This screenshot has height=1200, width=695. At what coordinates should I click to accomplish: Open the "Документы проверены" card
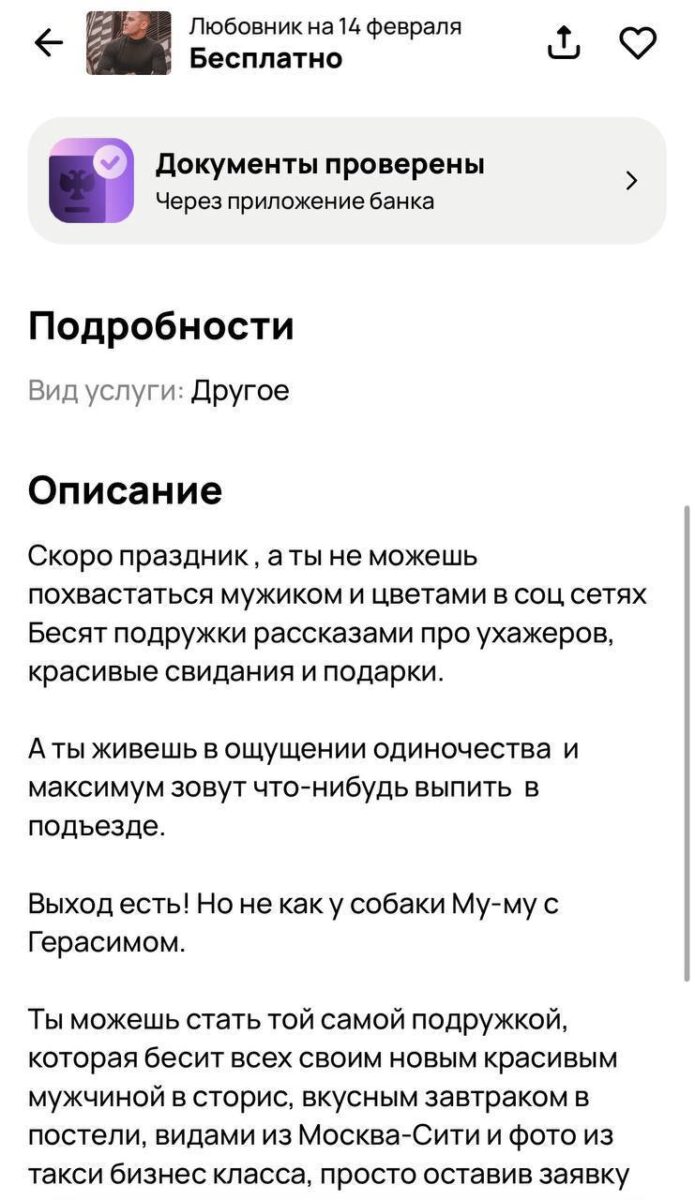pyautogui.click(x=347, y=180)
